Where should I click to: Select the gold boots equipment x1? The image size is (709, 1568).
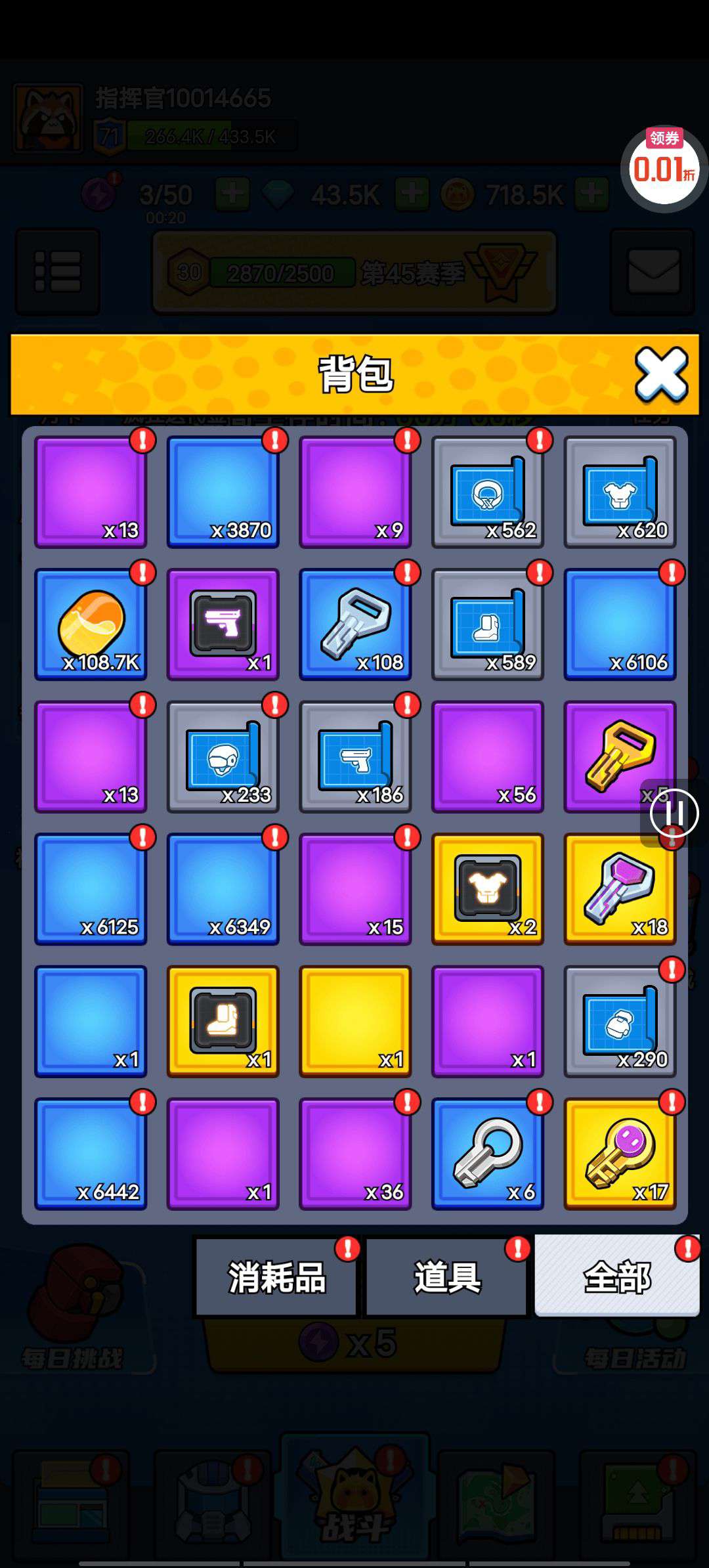[x=223, y=1022]
